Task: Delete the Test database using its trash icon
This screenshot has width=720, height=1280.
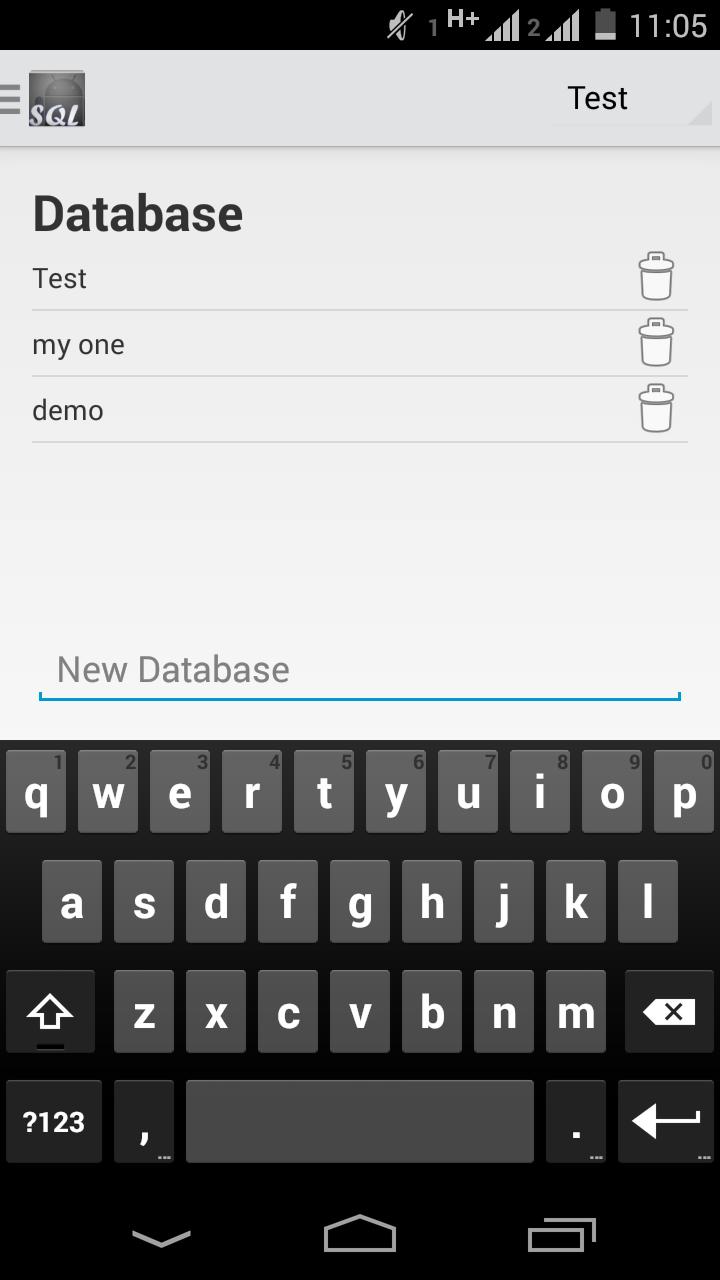Action: [657, 276]
